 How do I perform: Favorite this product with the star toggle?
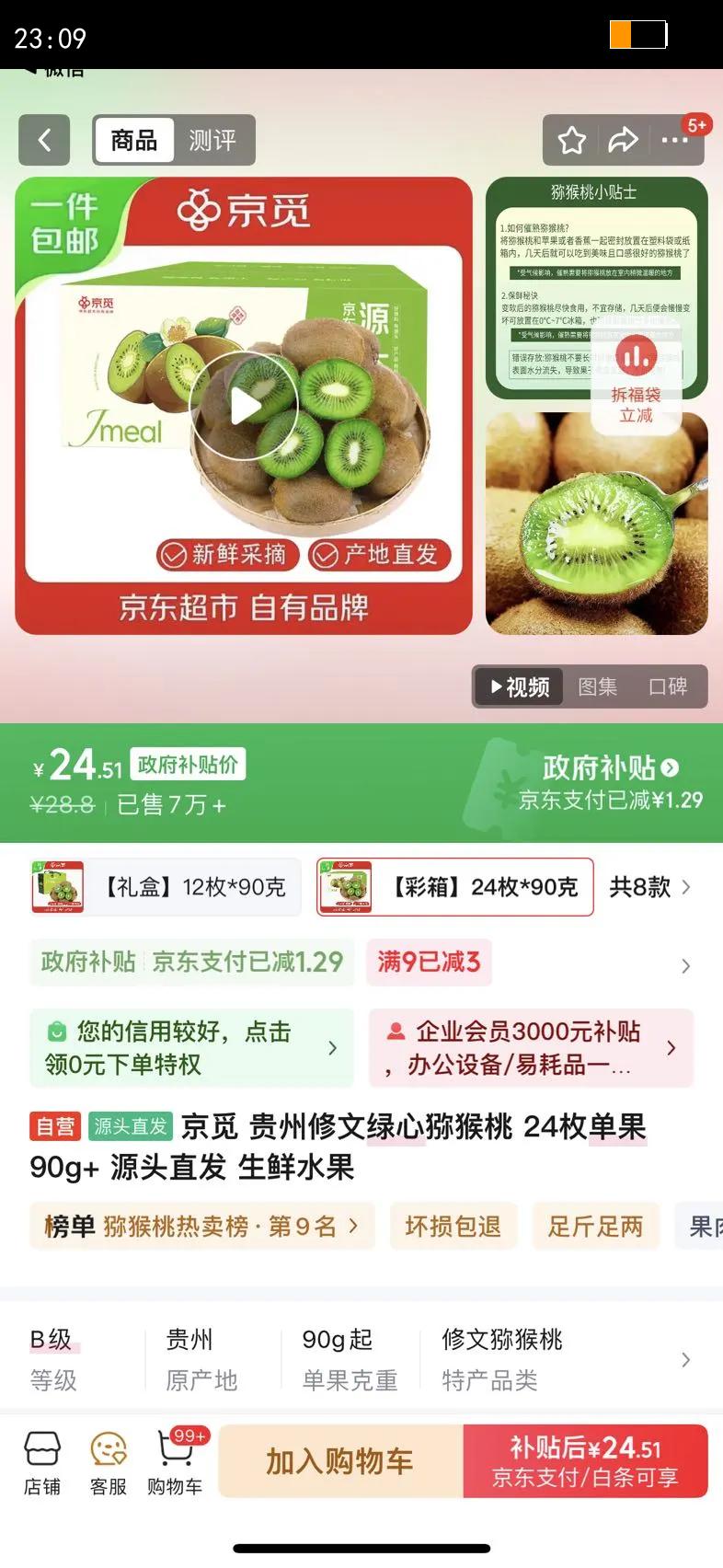coord(571,140)
